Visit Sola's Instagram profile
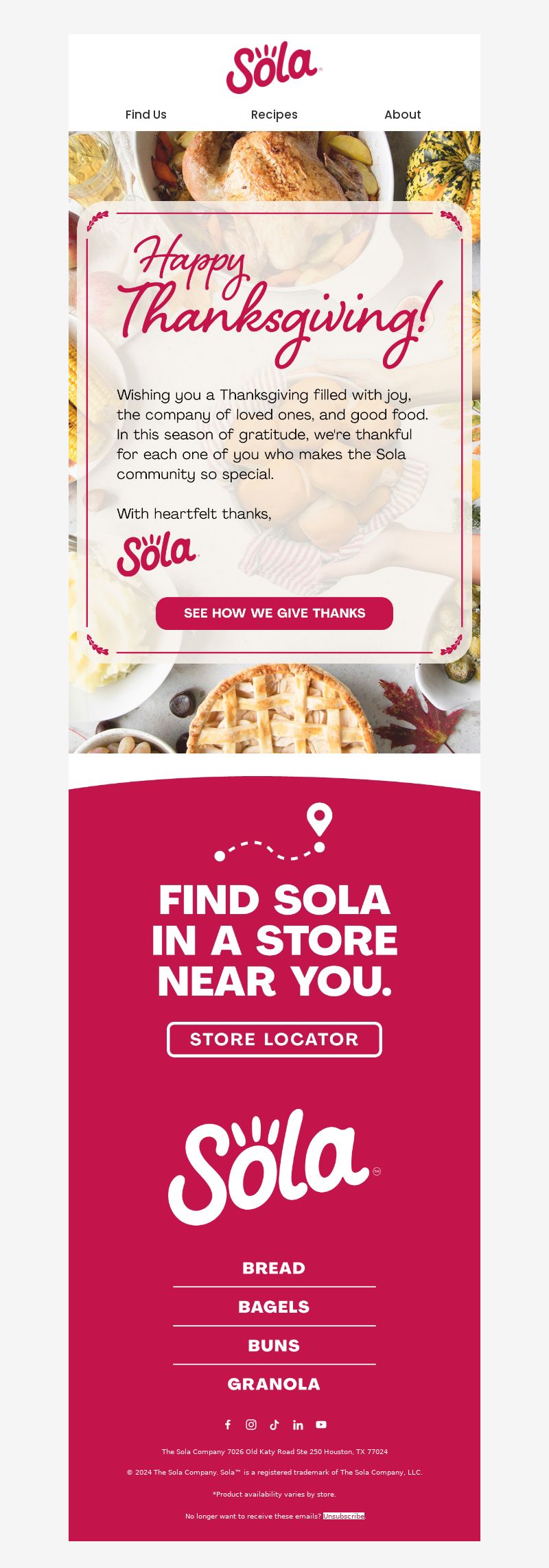549x1568 pixels. [251, 1425]
